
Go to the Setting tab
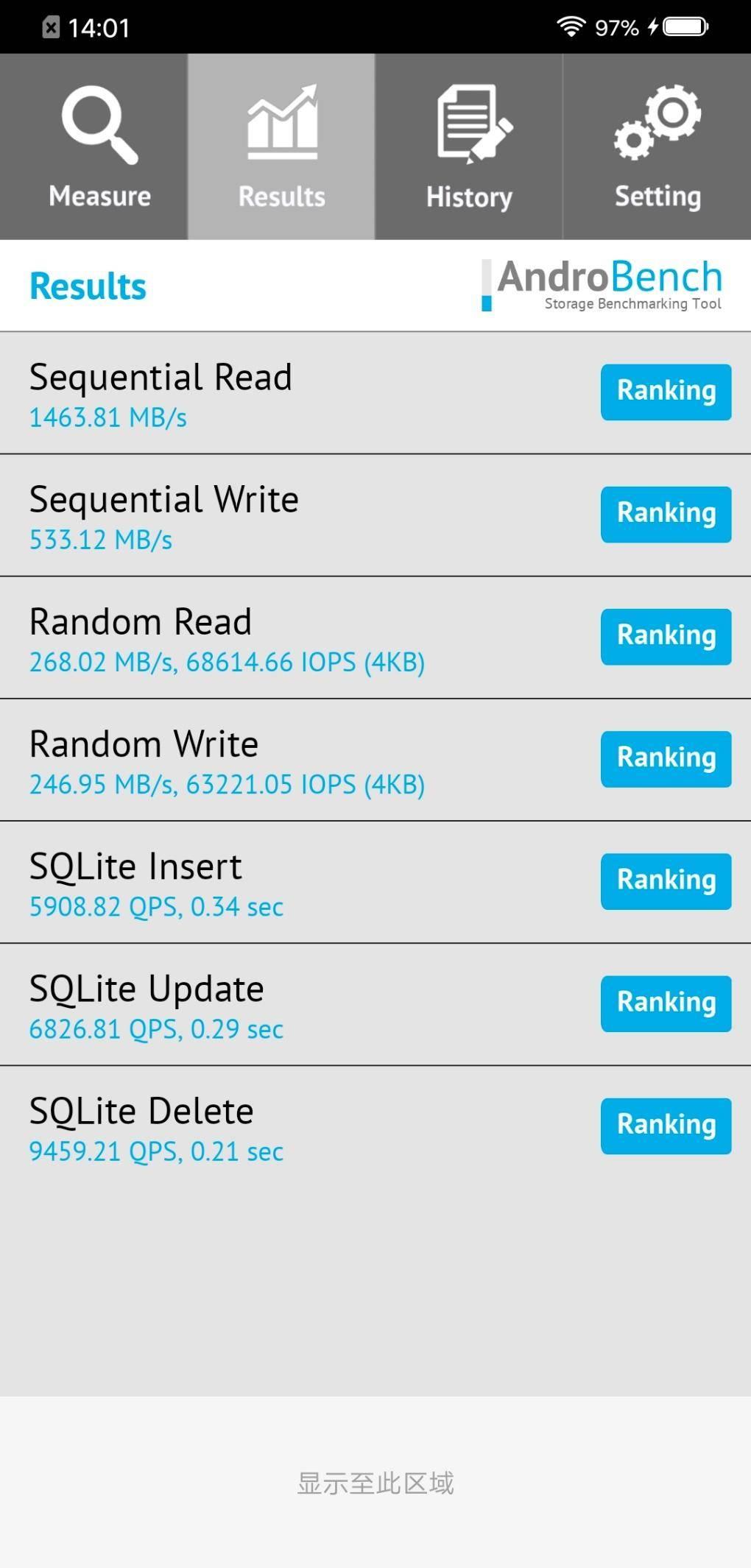coord(657,146)
